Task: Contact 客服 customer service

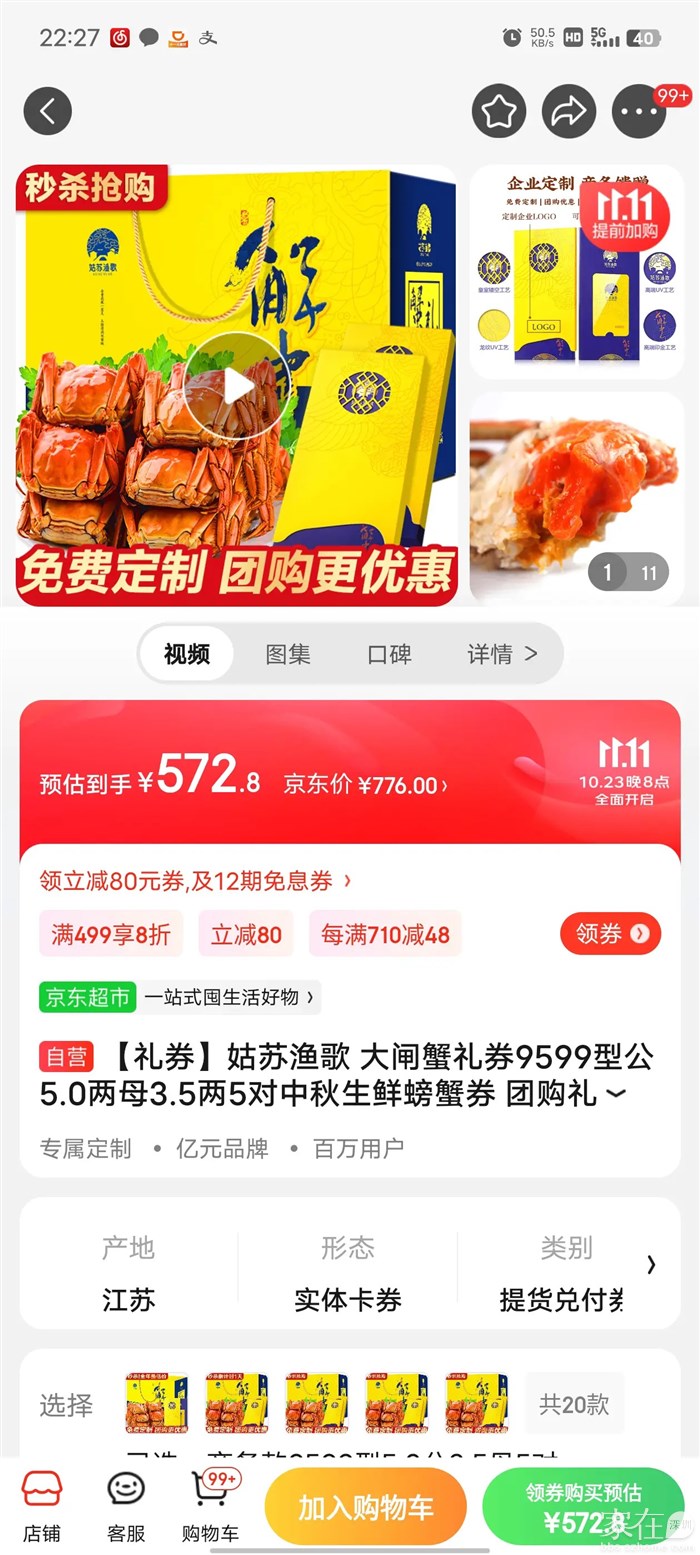Action: click(126, 1505)
